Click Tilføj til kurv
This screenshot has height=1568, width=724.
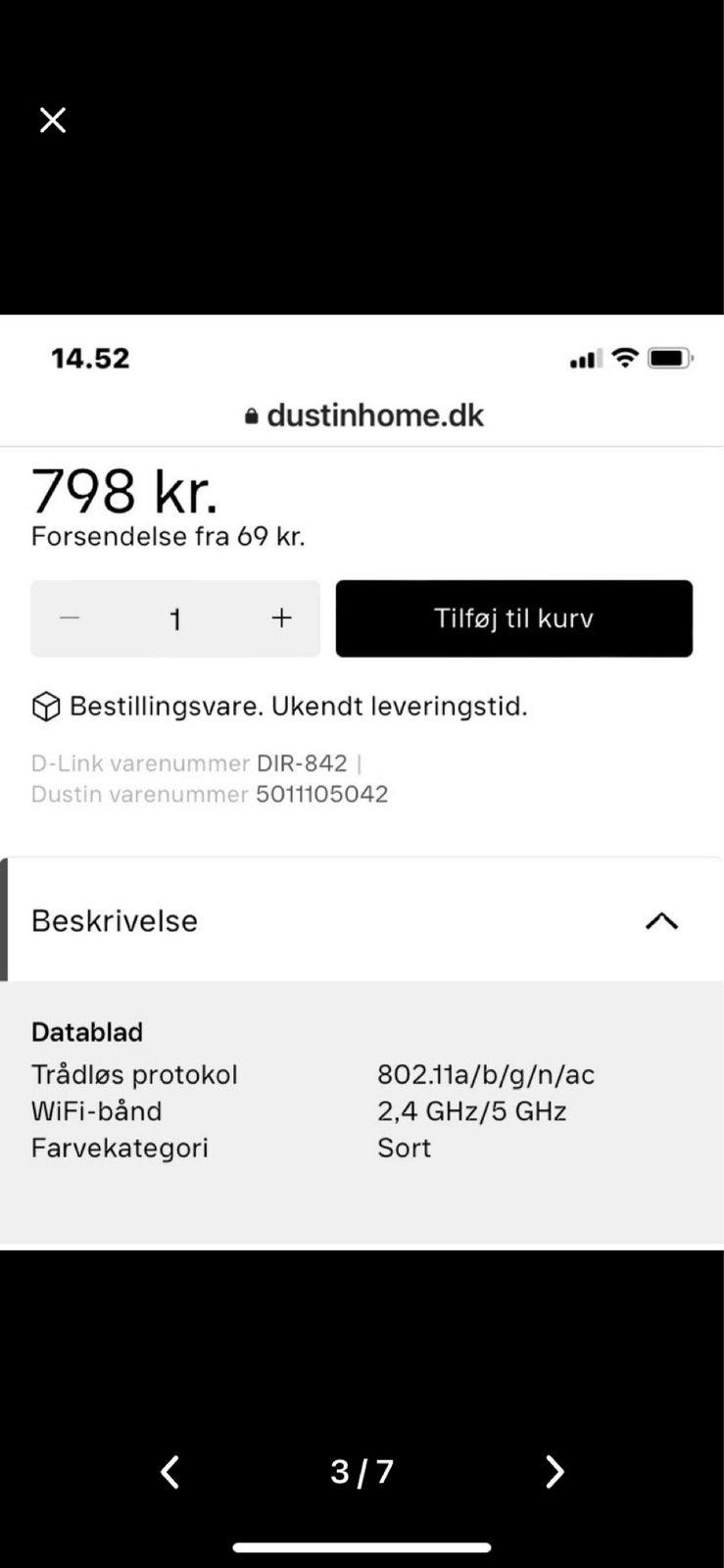coord(513,618)
